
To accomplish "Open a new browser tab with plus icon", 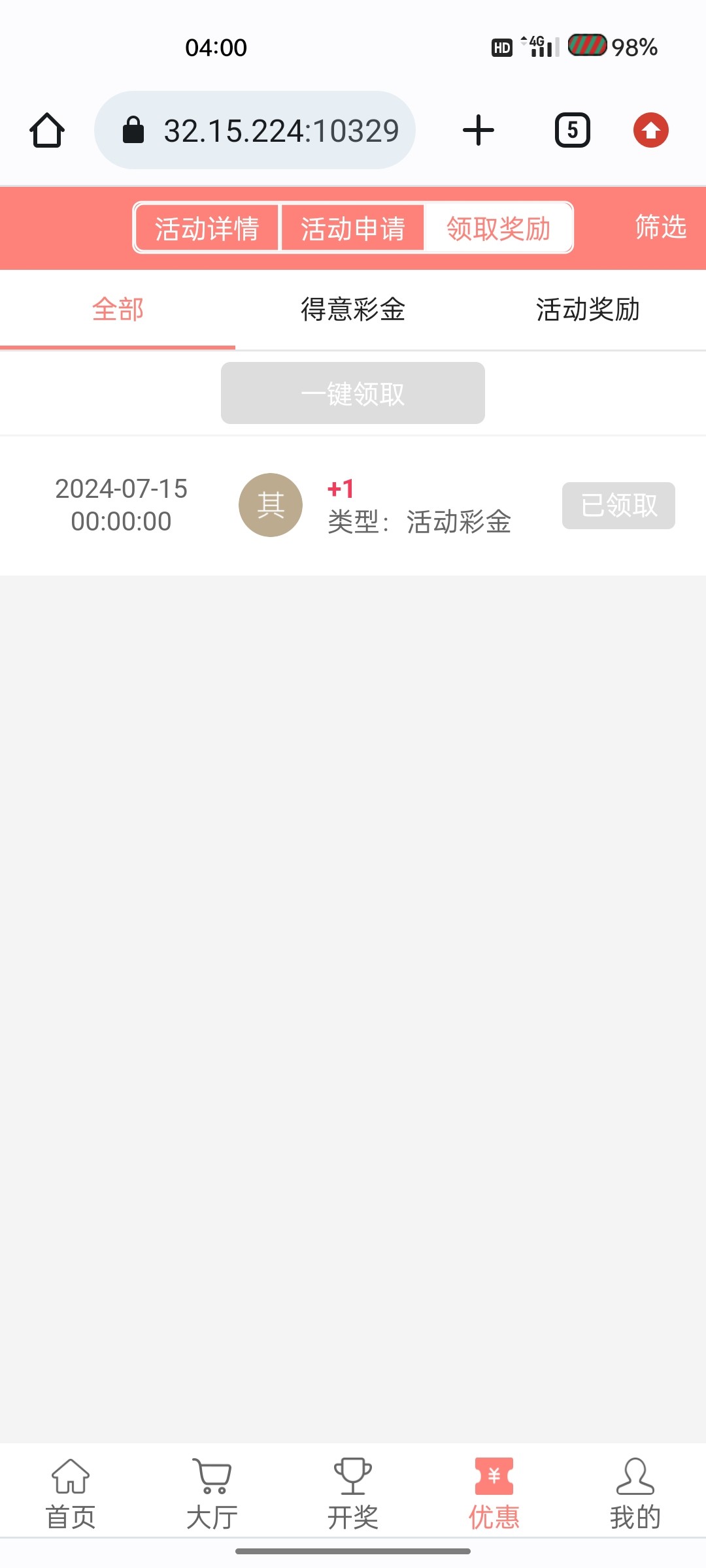I will [x=479, y=130].
